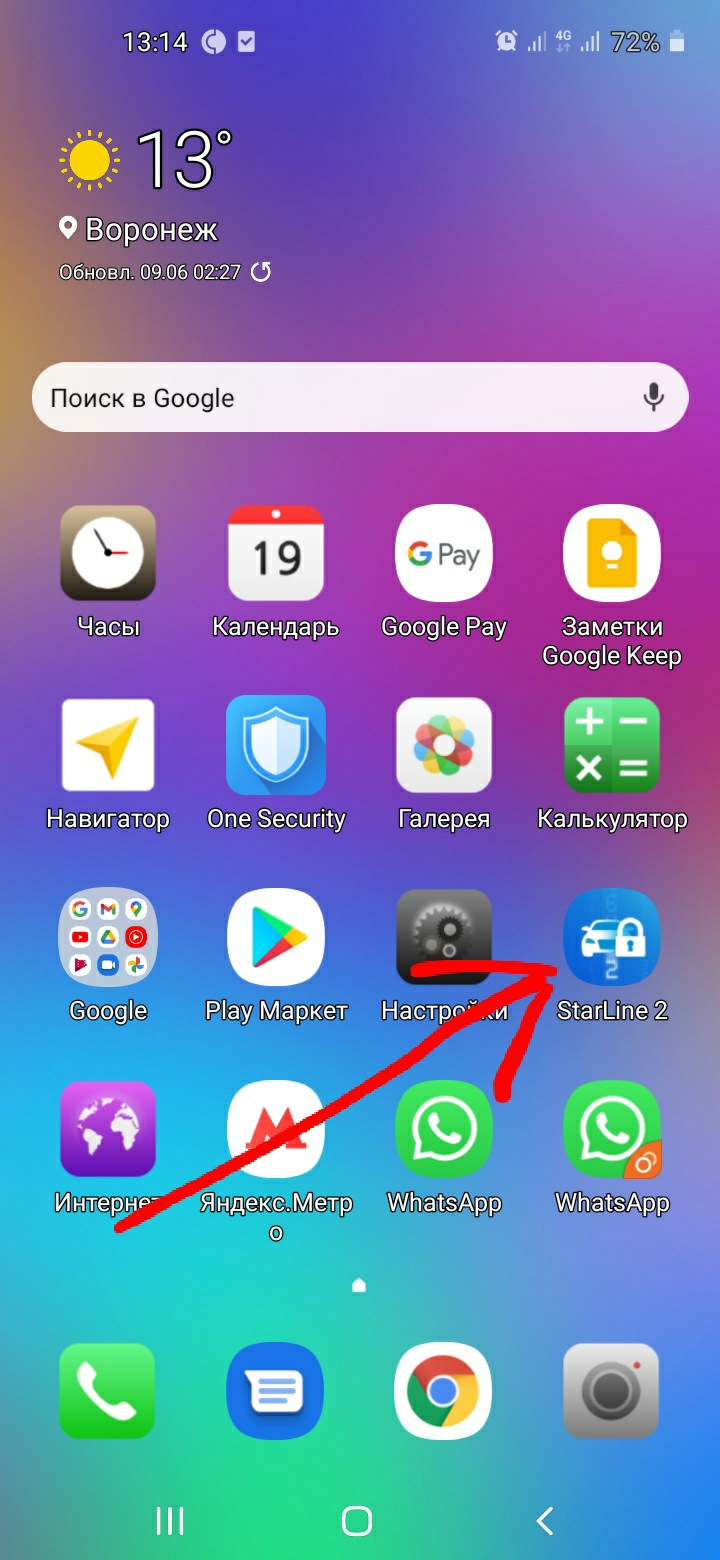The image size is (720, 1560).
Task: Open One Security app
Action: pos(276,745)
